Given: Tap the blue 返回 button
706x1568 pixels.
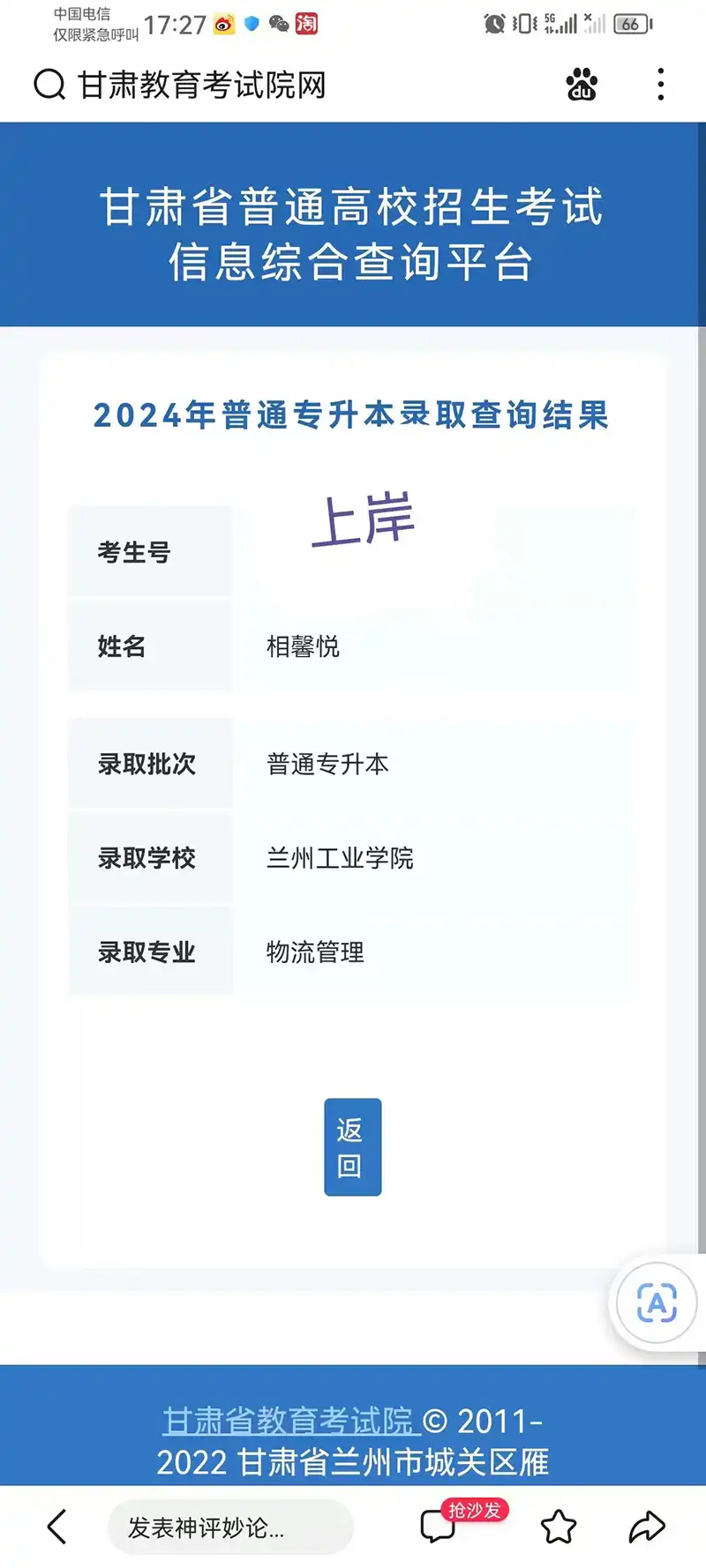Looking at the screenshot, I should click(x=352, y=1146).
